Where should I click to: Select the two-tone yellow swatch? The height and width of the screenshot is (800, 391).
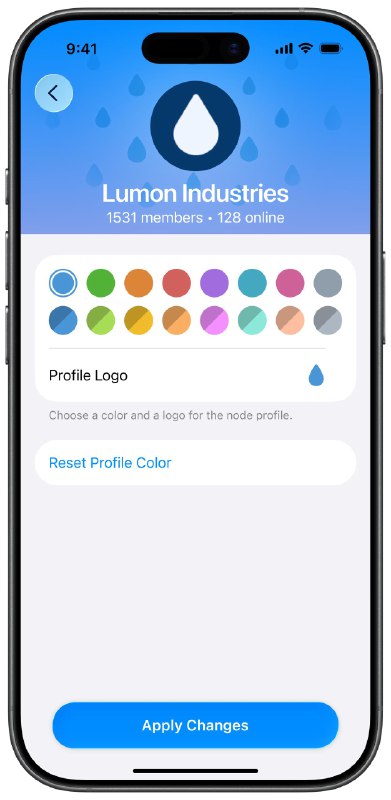click(138, 320)
